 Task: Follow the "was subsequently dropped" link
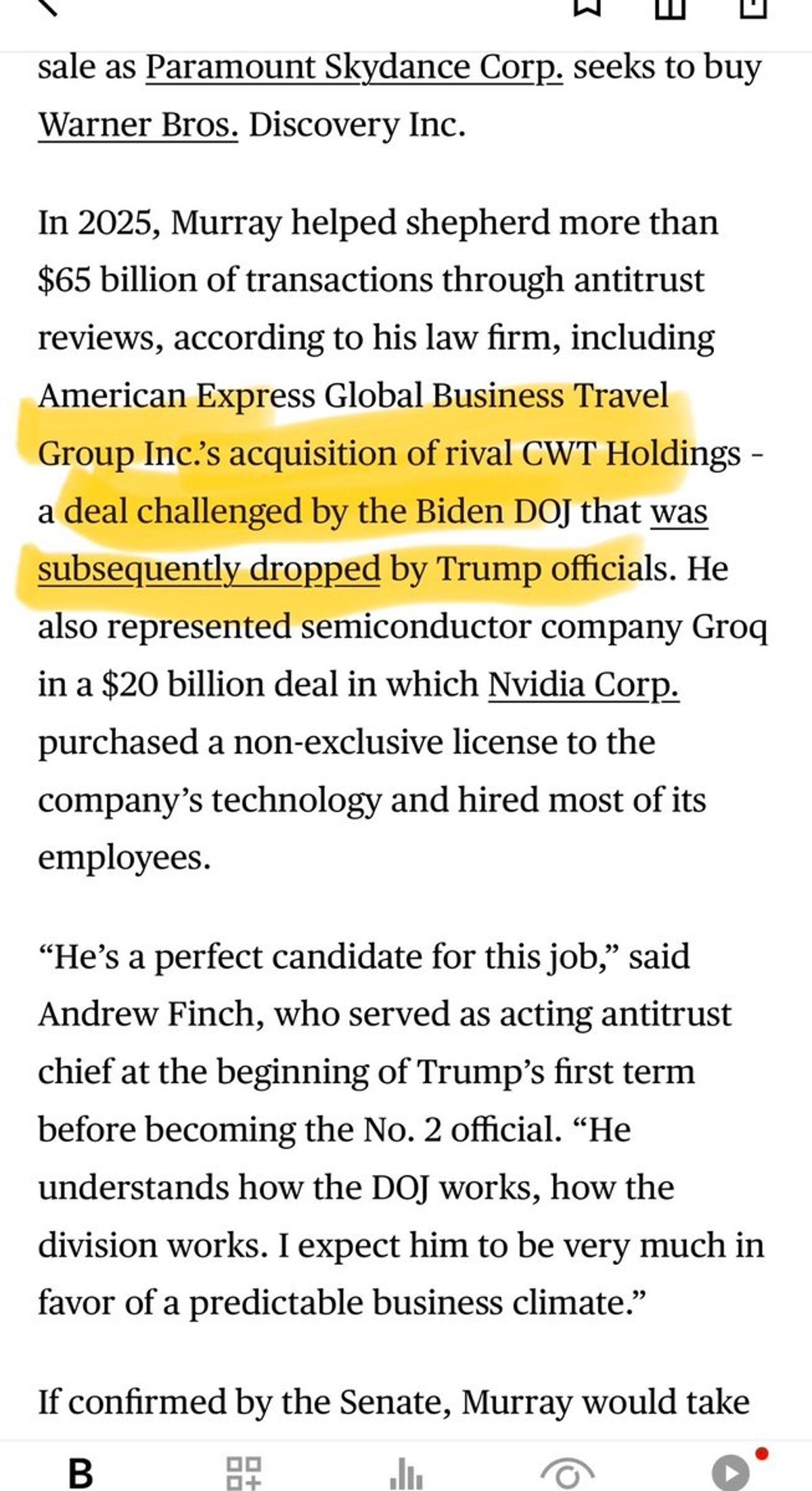point(208,569)
